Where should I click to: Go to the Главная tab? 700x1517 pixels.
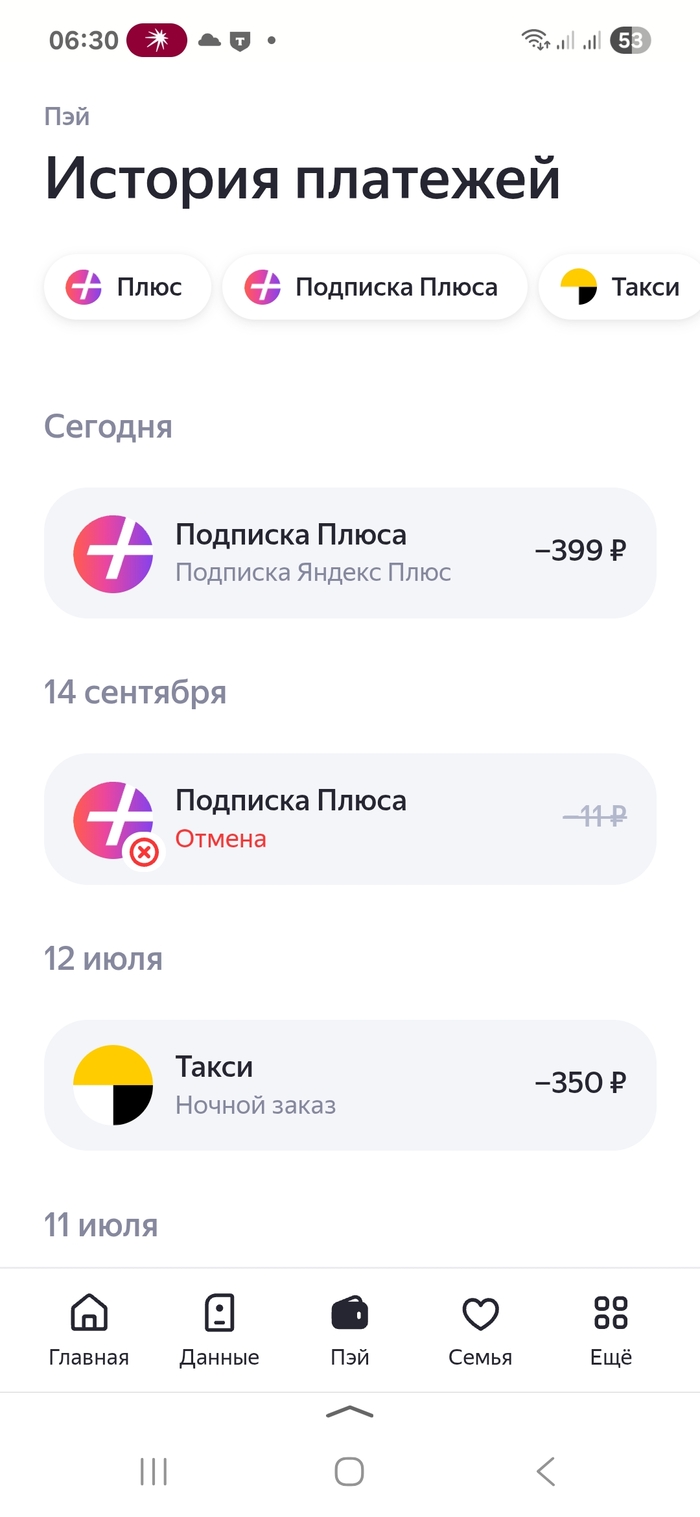pyautogui.click(x=89, y=1330)
